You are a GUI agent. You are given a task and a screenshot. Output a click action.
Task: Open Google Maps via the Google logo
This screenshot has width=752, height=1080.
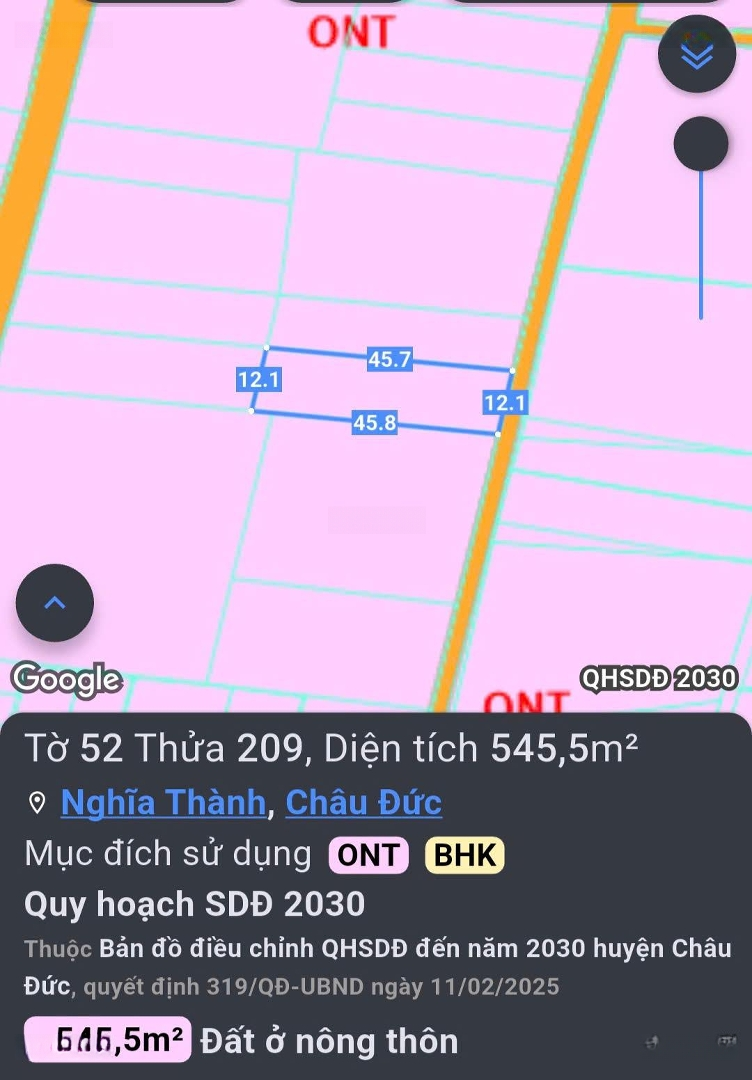tap(66, 678)
